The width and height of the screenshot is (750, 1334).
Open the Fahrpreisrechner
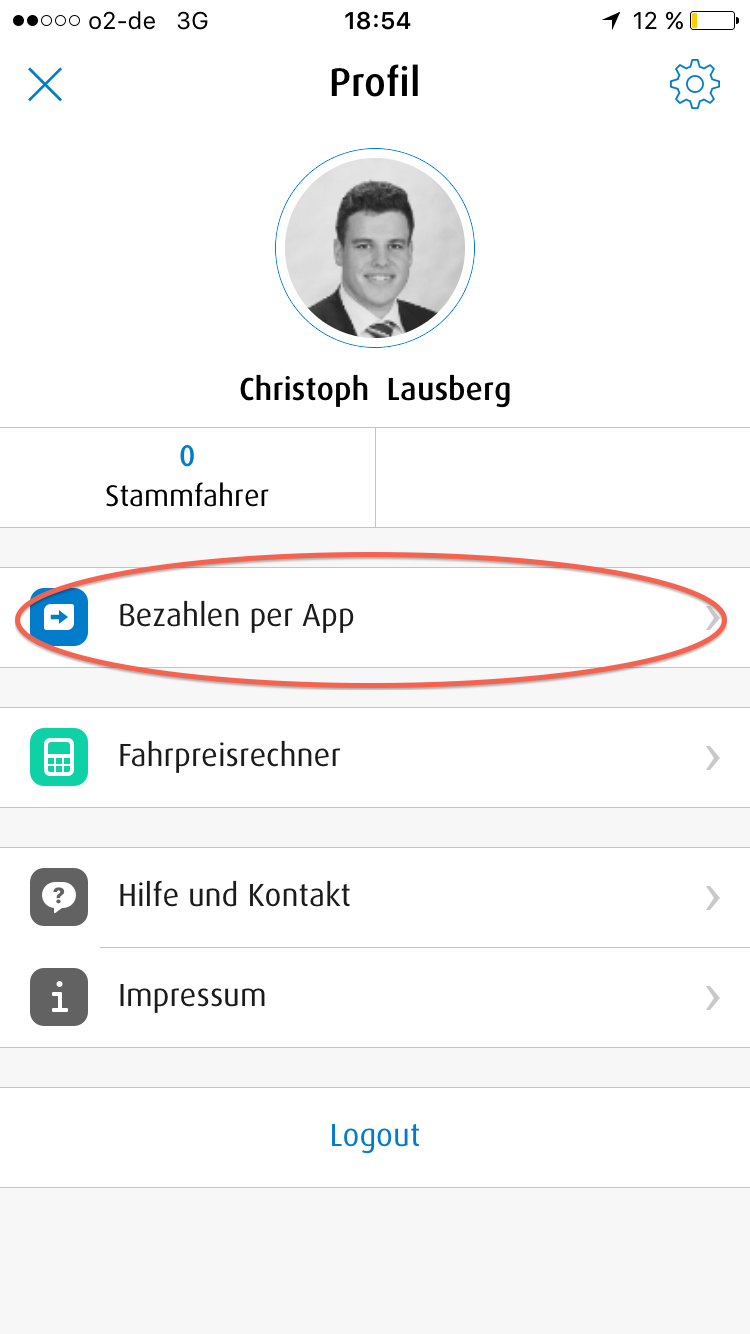click(375, 757)
